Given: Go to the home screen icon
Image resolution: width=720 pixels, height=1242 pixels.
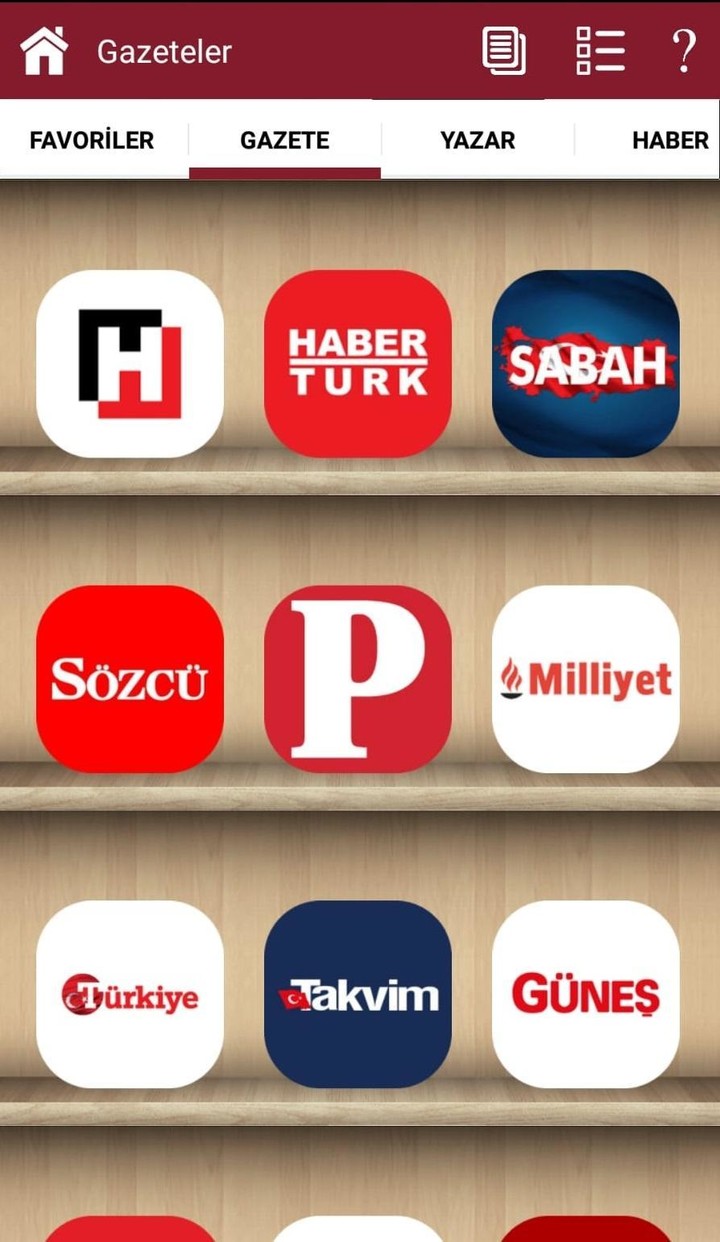Looking at the screenshot, I should click(x=44, y=50).
